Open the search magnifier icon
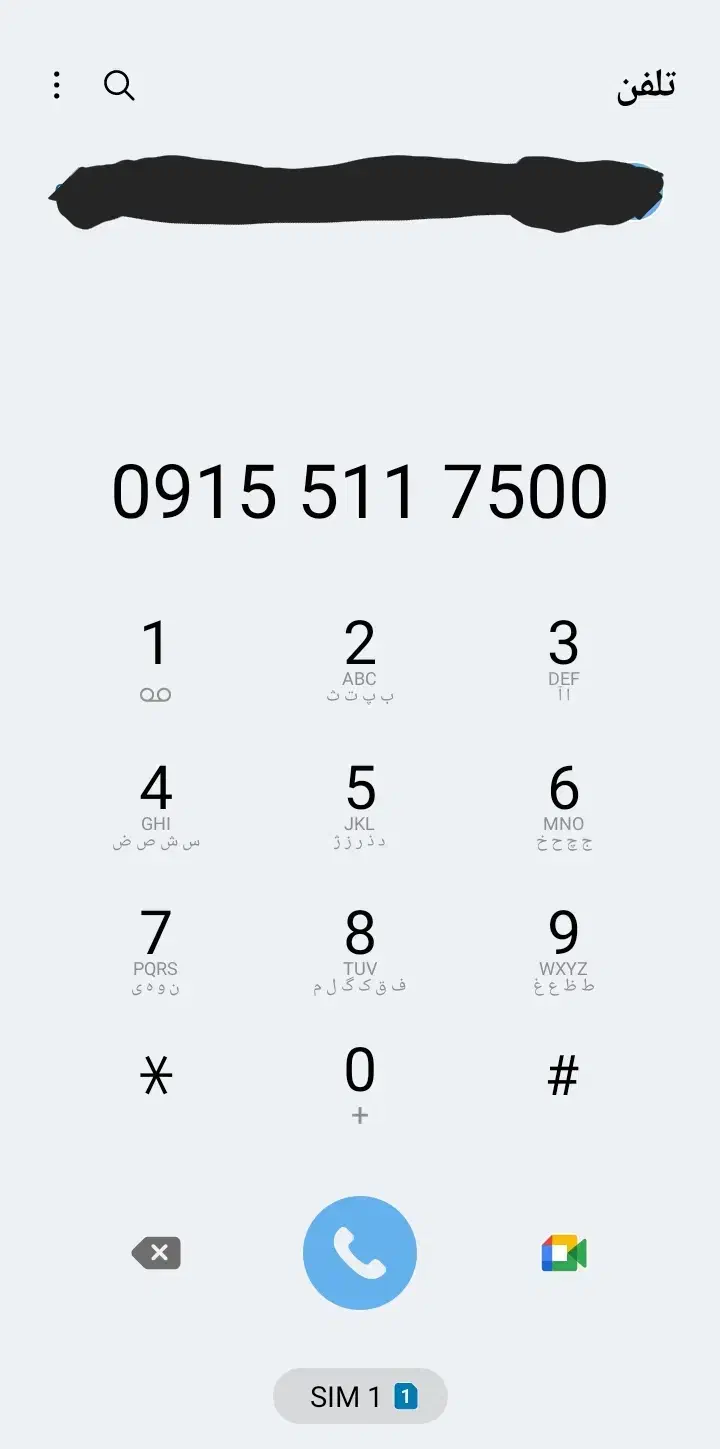Screen dimensions: 720x1449 point(119,86)
